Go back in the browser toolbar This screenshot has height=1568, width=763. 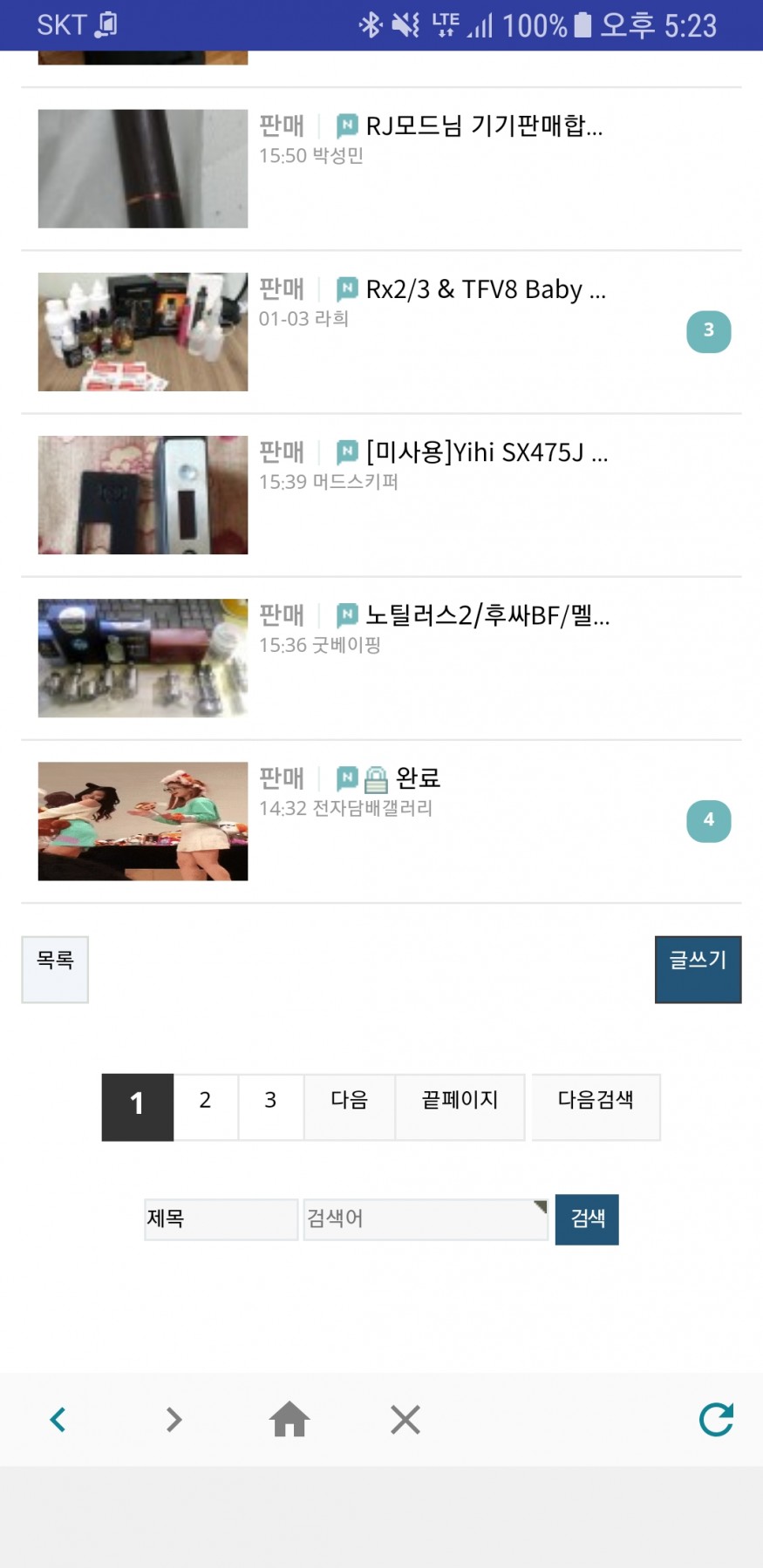pos(58,1420)
